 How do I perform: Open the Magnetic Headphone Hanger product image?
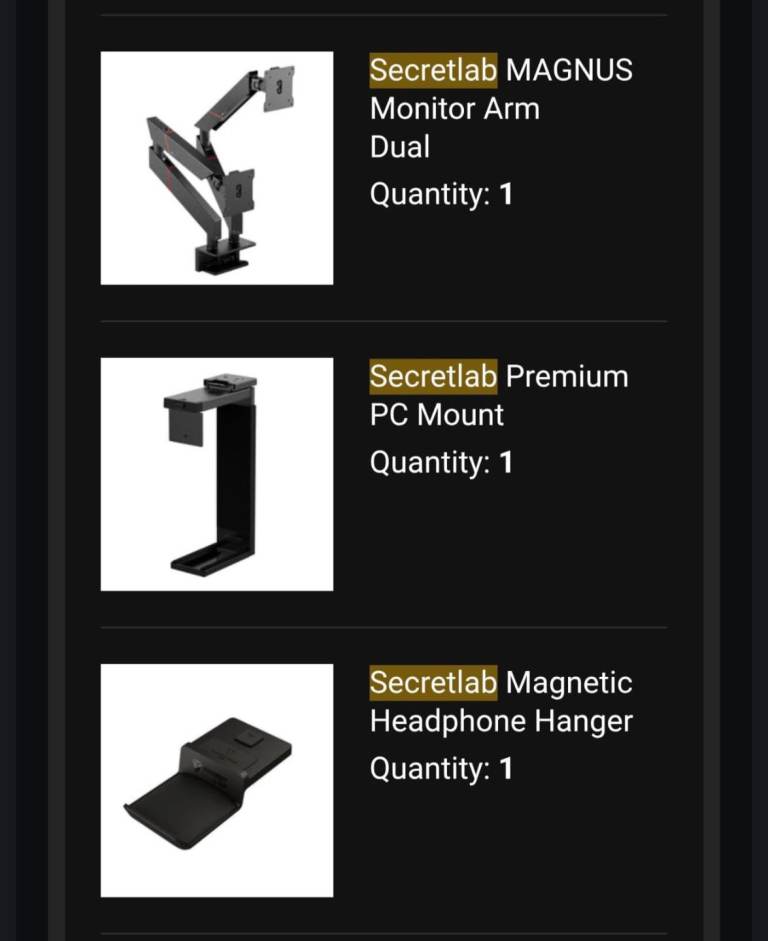(x=217, y=780)
